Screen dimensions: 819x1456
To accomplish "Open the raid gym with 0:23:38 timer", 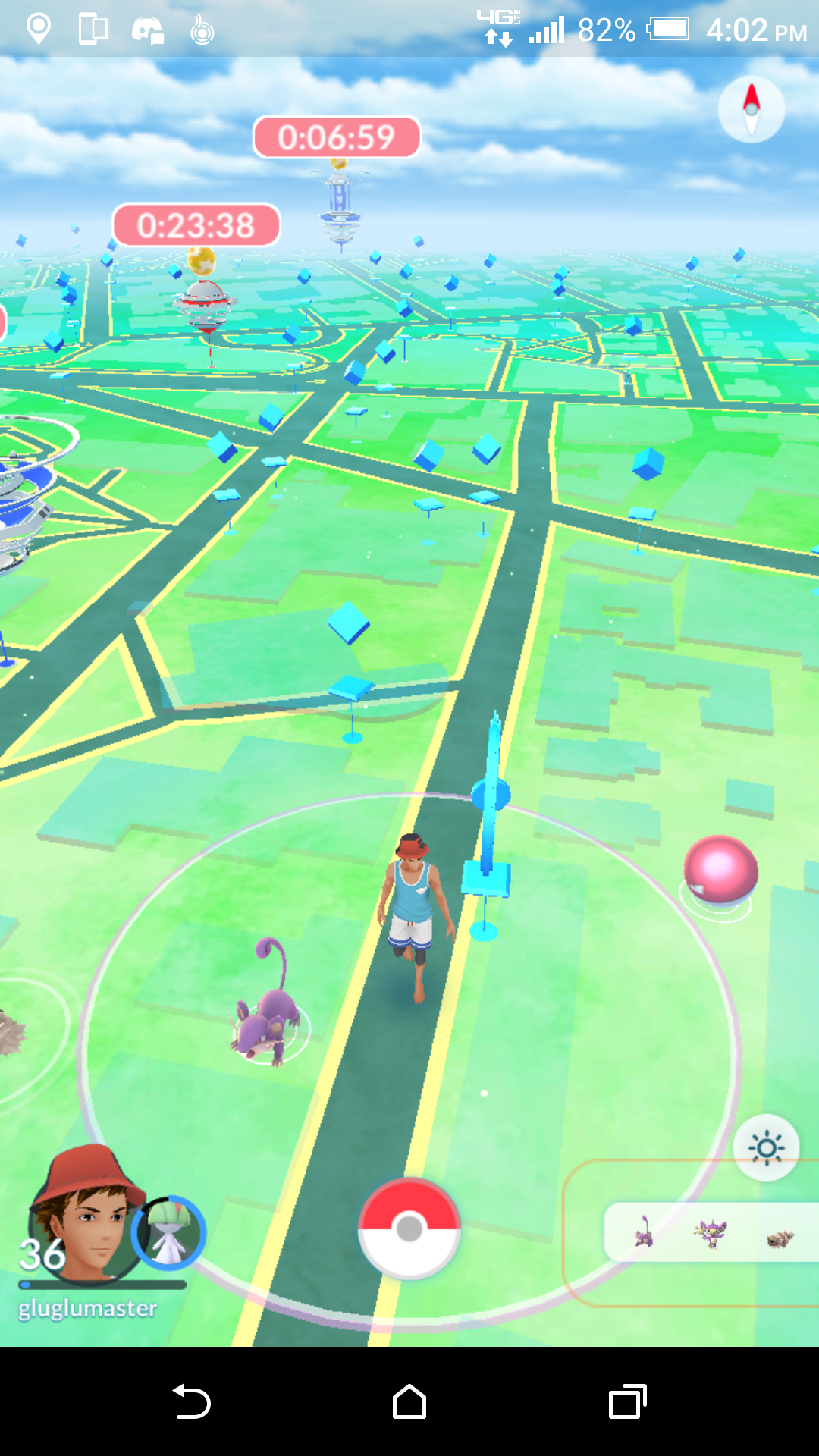I will click(x=204, y=303).
